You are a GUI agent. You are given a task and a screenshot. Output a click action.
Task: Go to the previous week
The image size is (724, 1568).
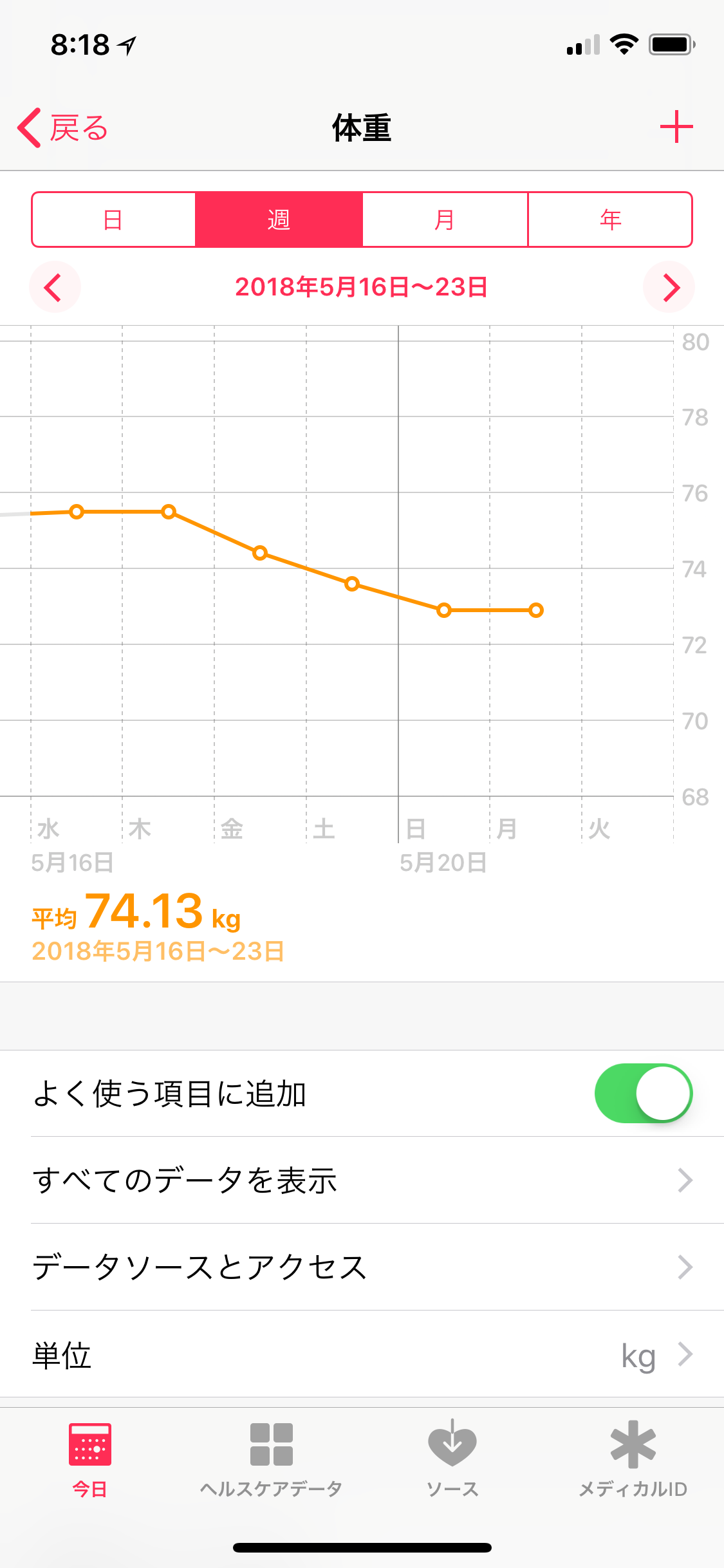54,287
